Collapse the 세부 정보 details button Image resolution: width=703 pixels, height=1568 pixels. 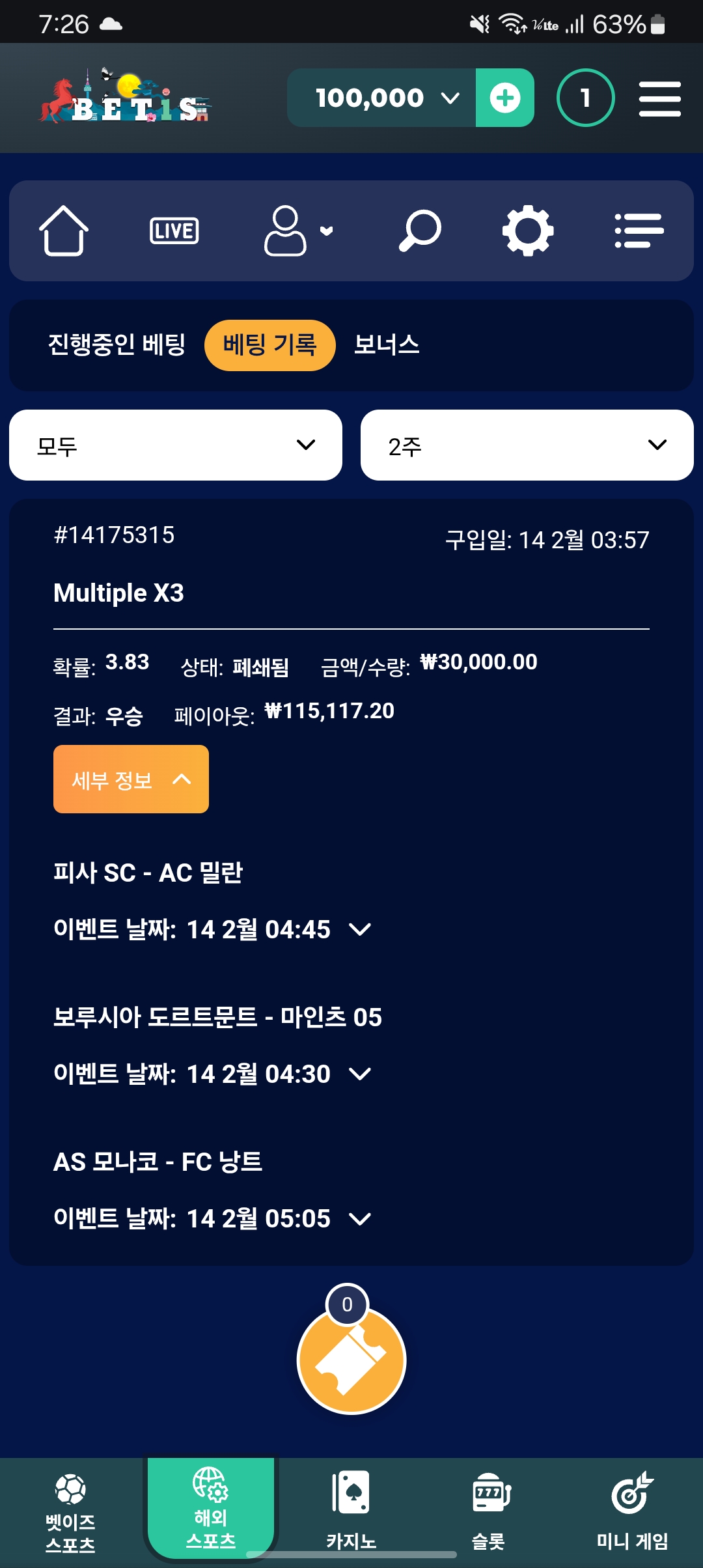(131, 779)
